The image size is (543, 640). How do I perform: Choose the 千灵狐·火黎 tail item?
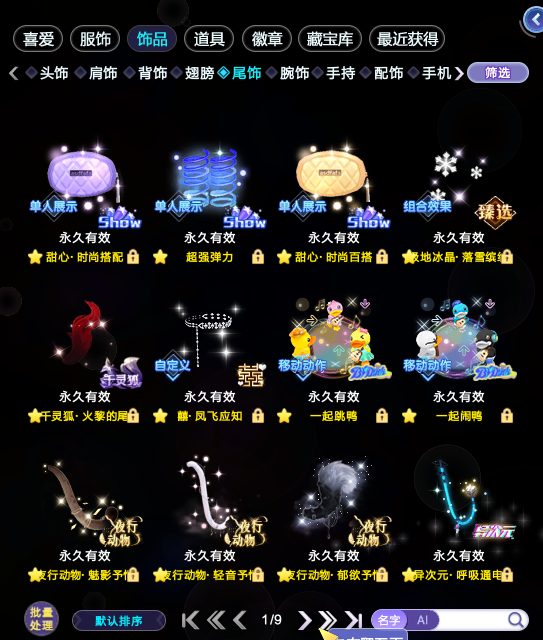pyautogui.click(x=85, y=361)
